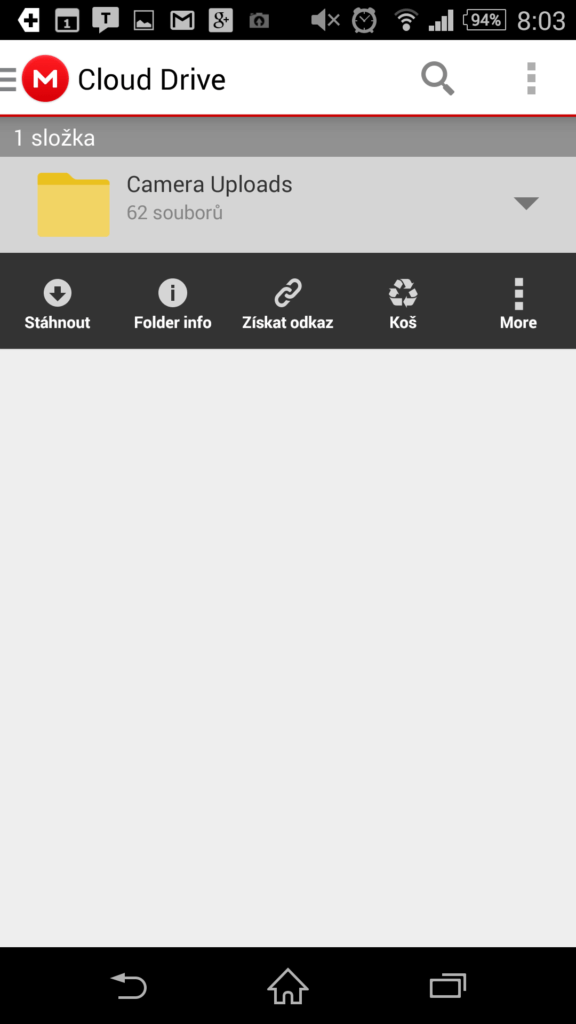View Folder info
The image size is (576, 1024).
pyautogui.click(x=172, y=304)
